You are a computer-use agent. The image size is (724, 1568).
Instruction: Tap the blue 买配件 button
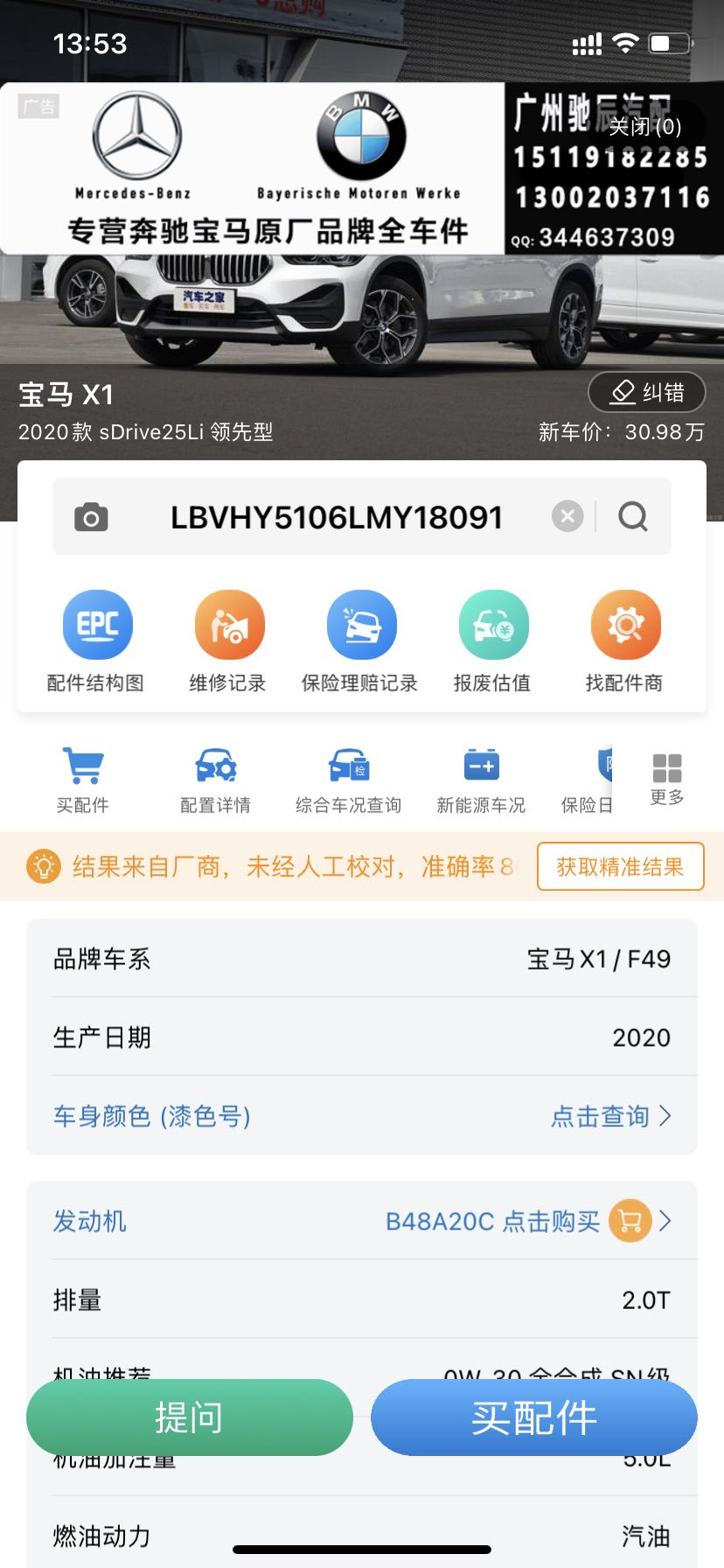coord(534,1417)
